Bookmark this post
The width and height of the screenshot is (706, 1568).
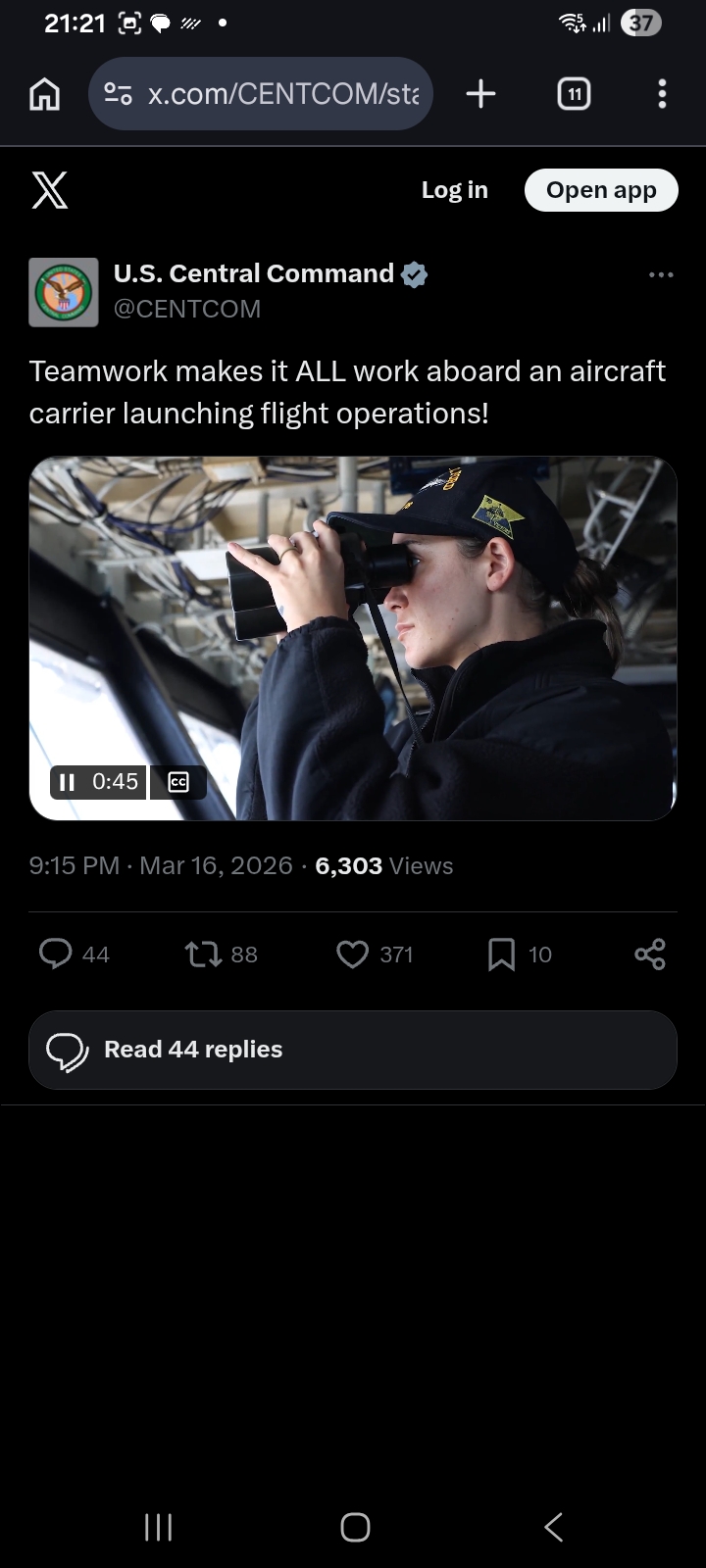click(501, 954)
